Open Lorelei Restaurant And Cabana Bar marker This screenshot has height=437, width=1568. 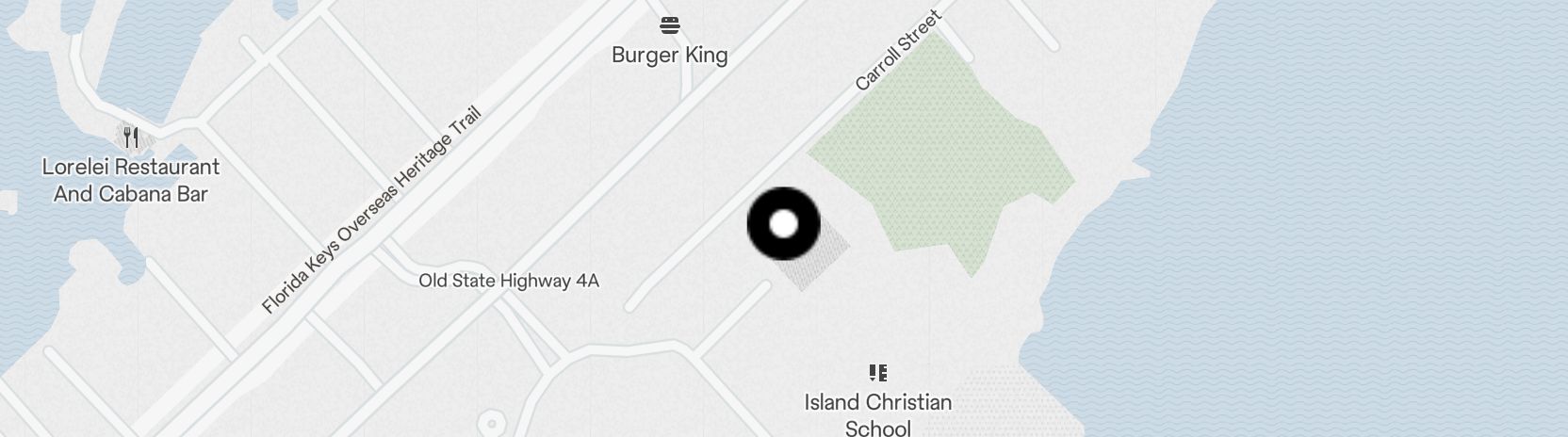point(132,139)
